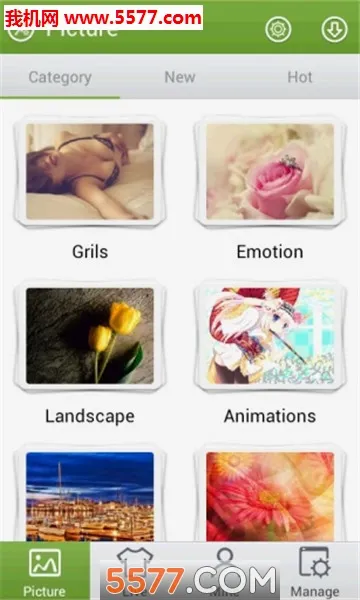Image resolution: width=360 pixels, height=600 pixels.
Task: Open the settings gear icon
Action: [278, 29]
